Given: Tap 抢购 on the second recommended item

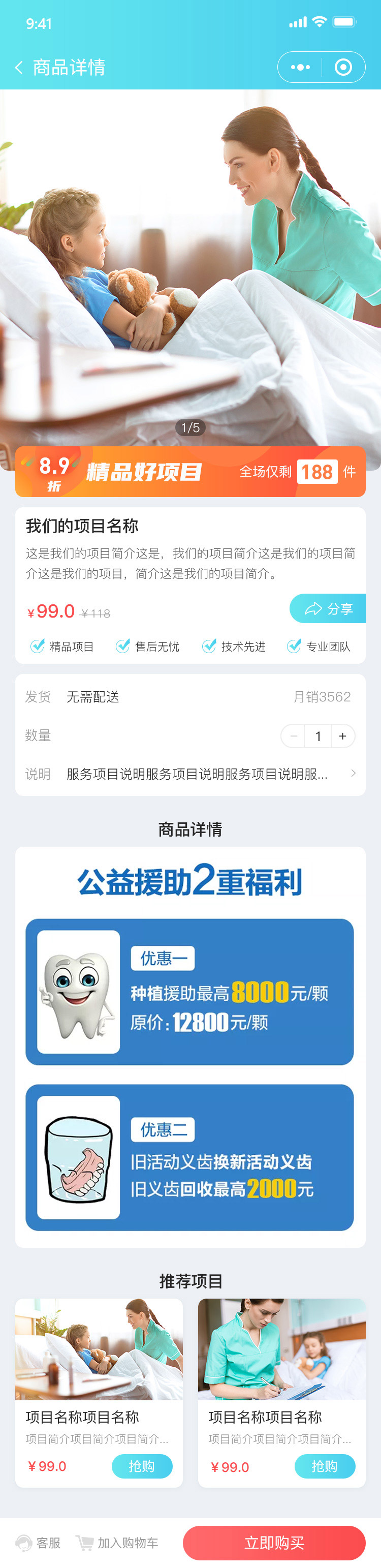Looking at the screenshot, I should click(x=325, y=1466).
